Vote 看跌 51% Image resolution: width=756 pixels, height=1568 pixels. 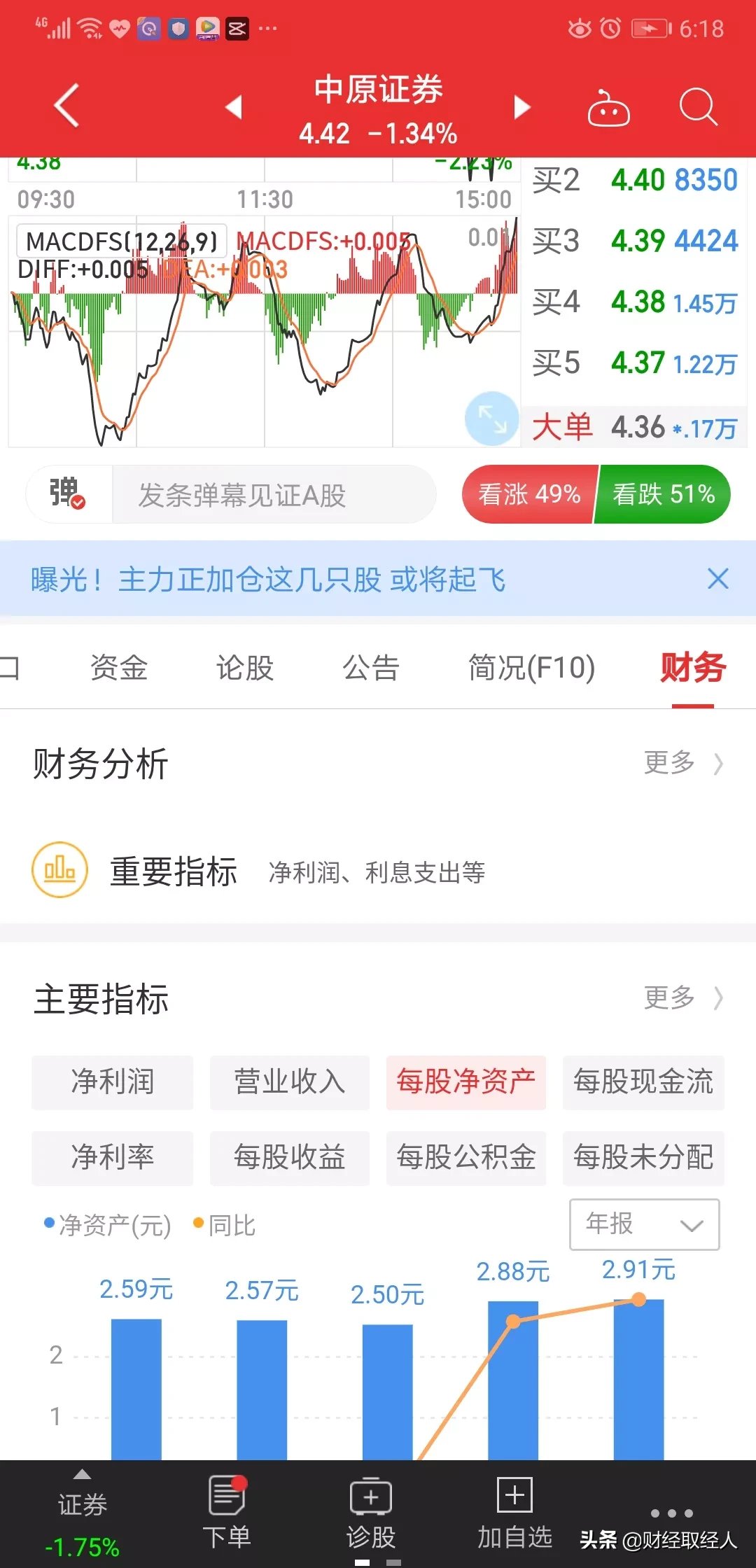pos(664,494)
